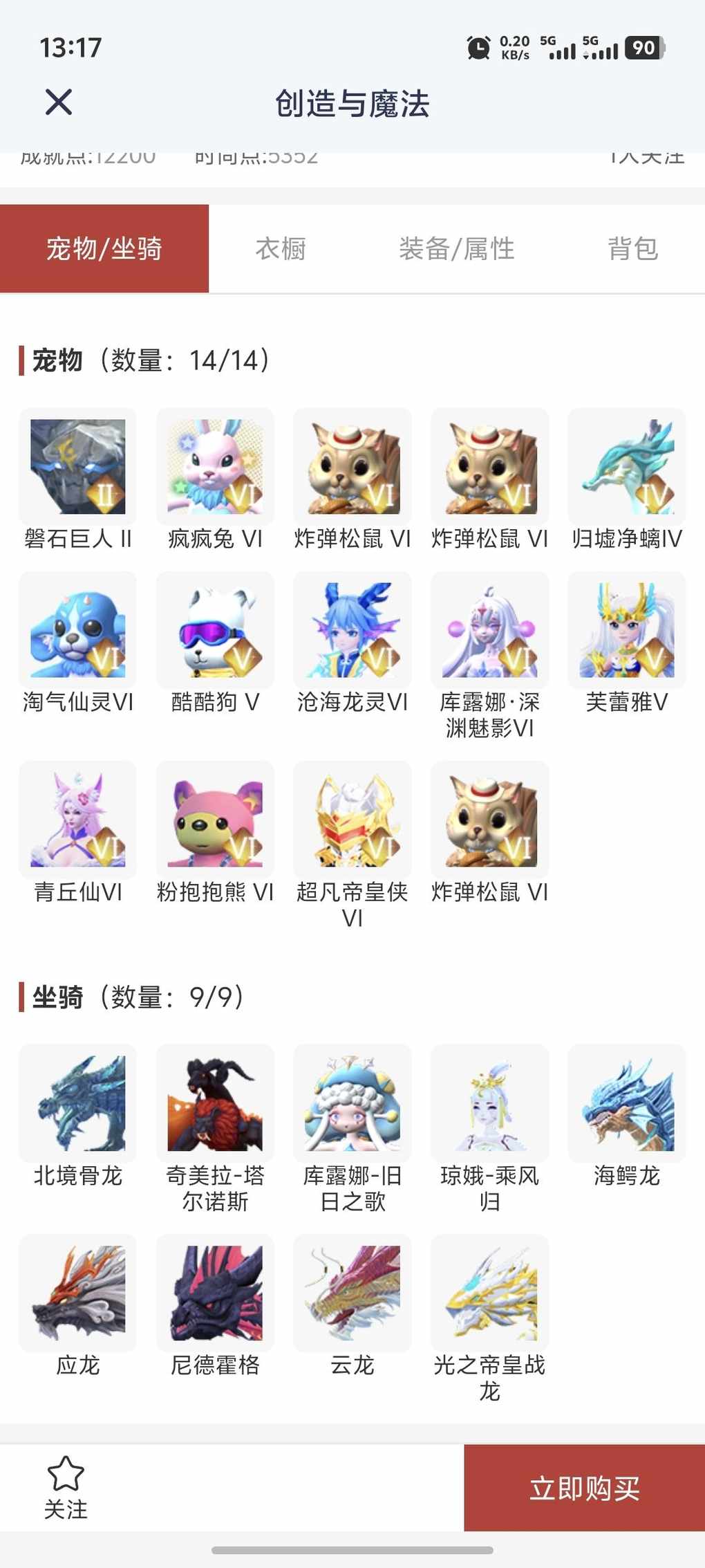Open the 装备/属性 tab
705x1568 pixels.
tap(456, 249)
